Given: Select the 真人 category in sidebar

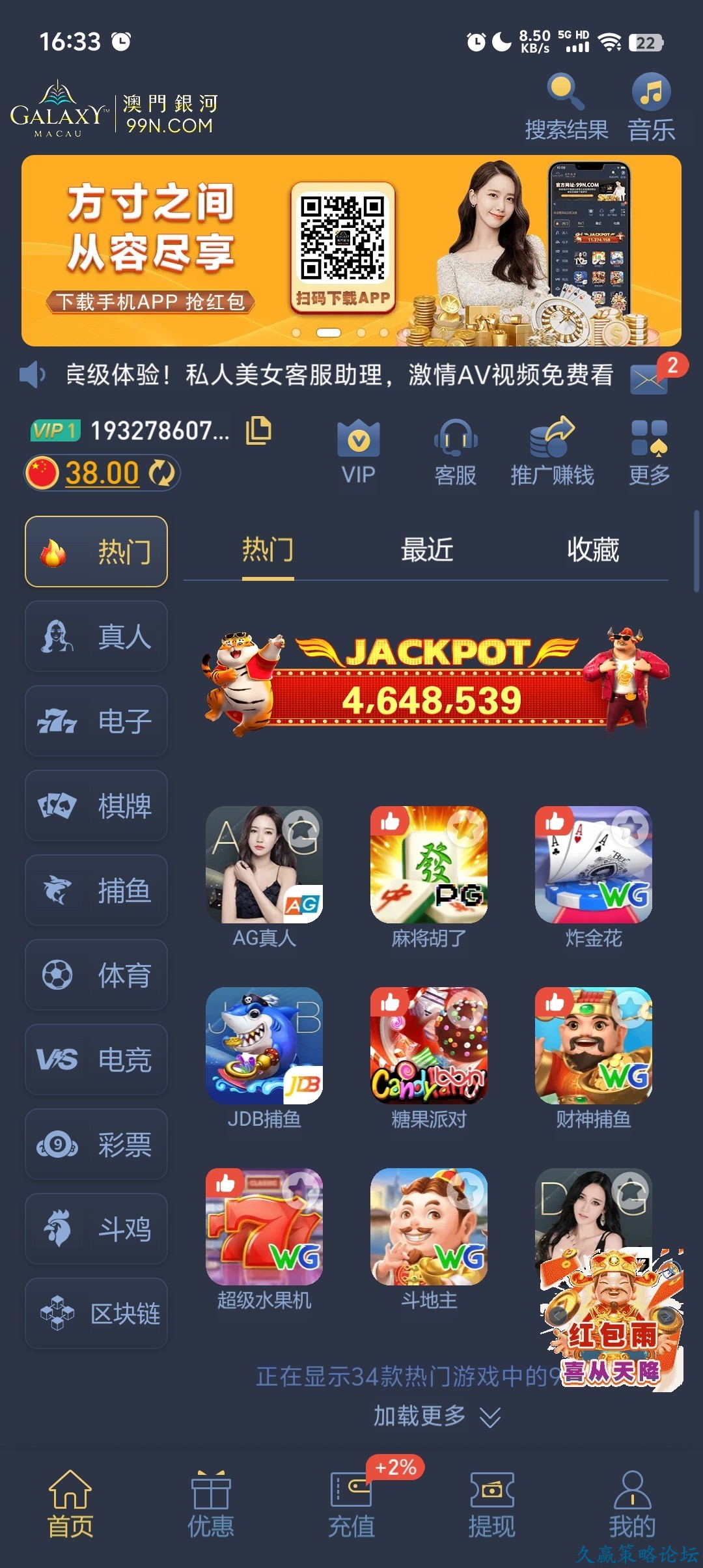Looking at the screenshot, I should point(96,636).
